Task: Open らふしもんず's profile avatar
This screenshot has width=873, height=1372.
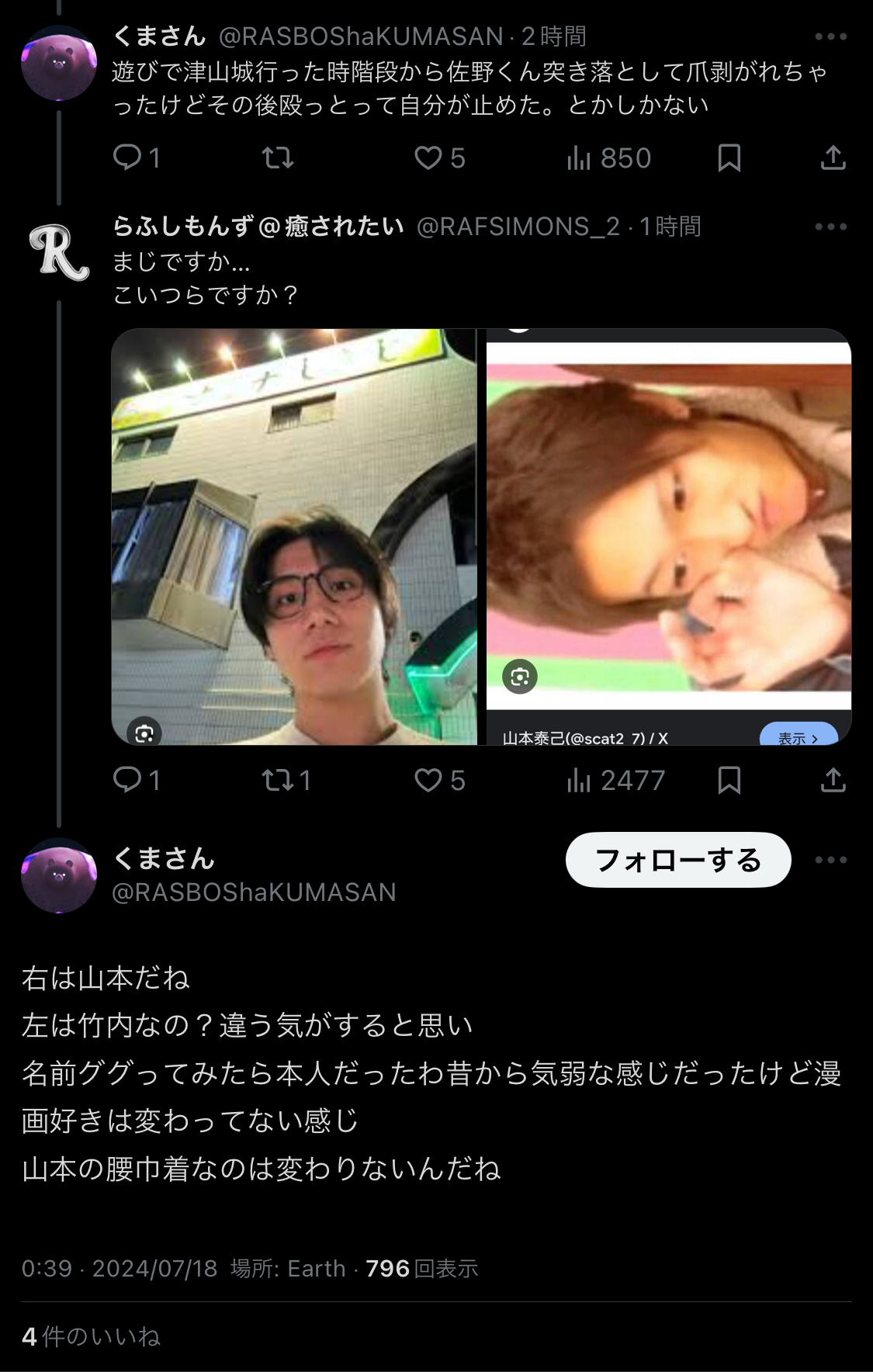Action: click(x=59, y=252)
